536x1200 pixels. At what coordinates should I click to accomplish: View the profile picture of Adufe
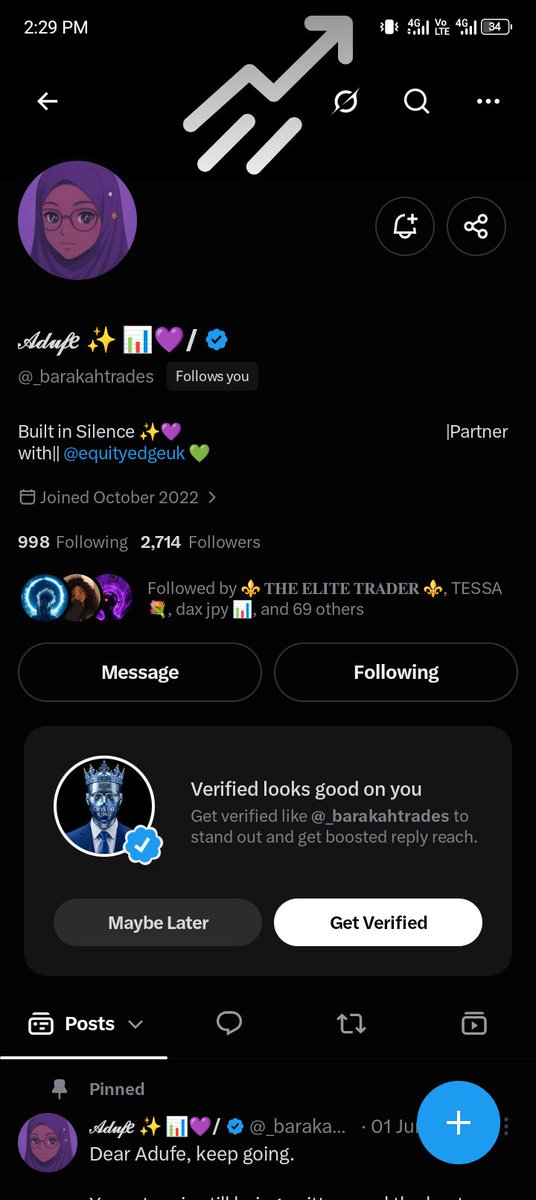pyautogui.click(x=77, y=221)
